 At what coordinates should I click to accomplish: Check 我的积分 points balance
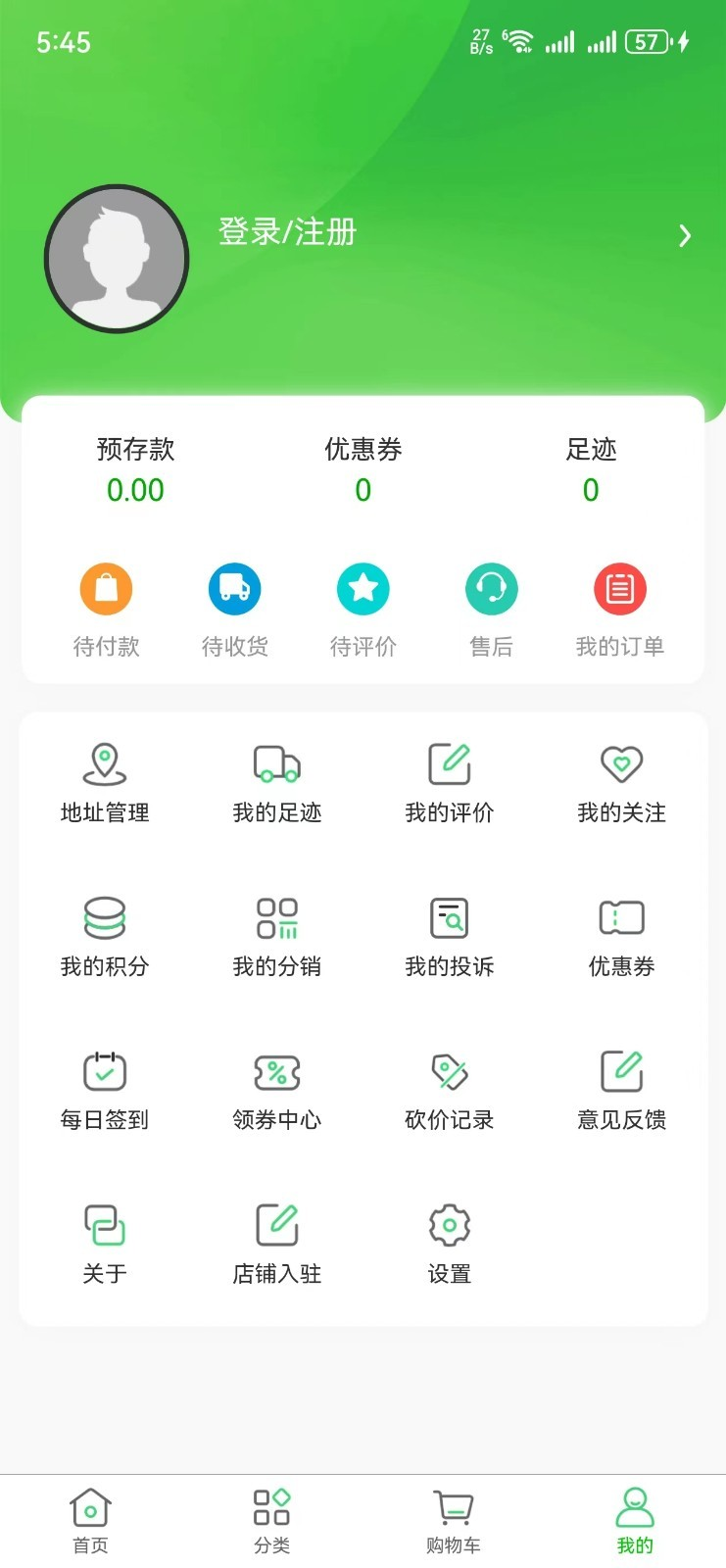pos(105,936)
